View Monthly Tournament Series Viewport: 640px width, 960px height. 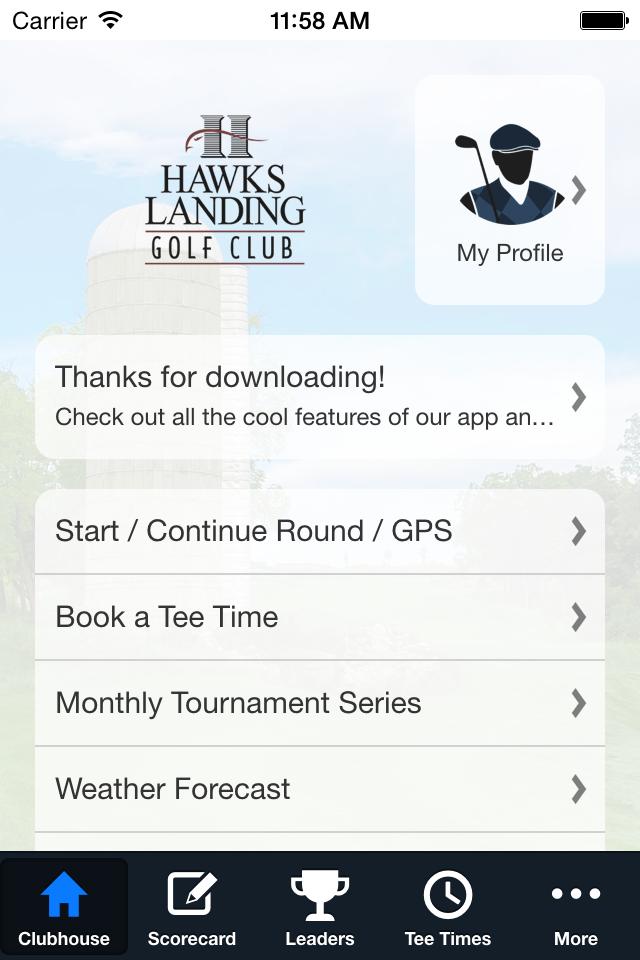(x=319, y=703)
